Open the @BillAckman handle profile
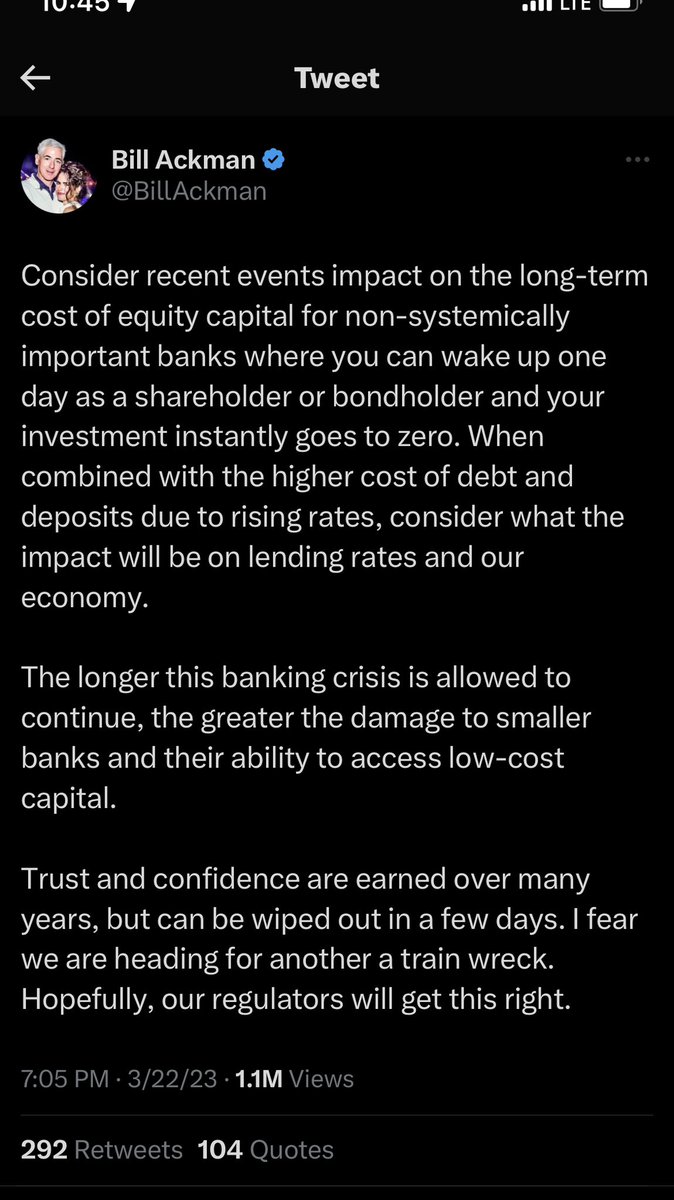This screenshot has width=674, height=1200. pyautogui.click(x=188, y=190)
